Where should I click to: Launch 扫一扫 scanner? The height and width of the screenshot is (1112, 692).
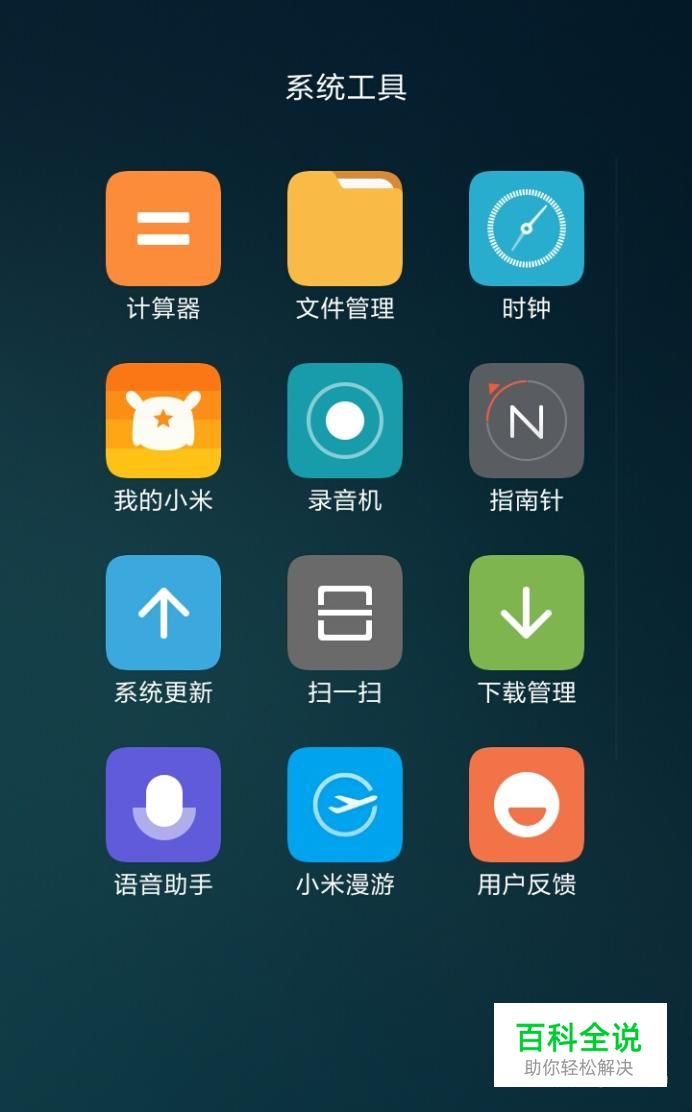tap(345, 613)
